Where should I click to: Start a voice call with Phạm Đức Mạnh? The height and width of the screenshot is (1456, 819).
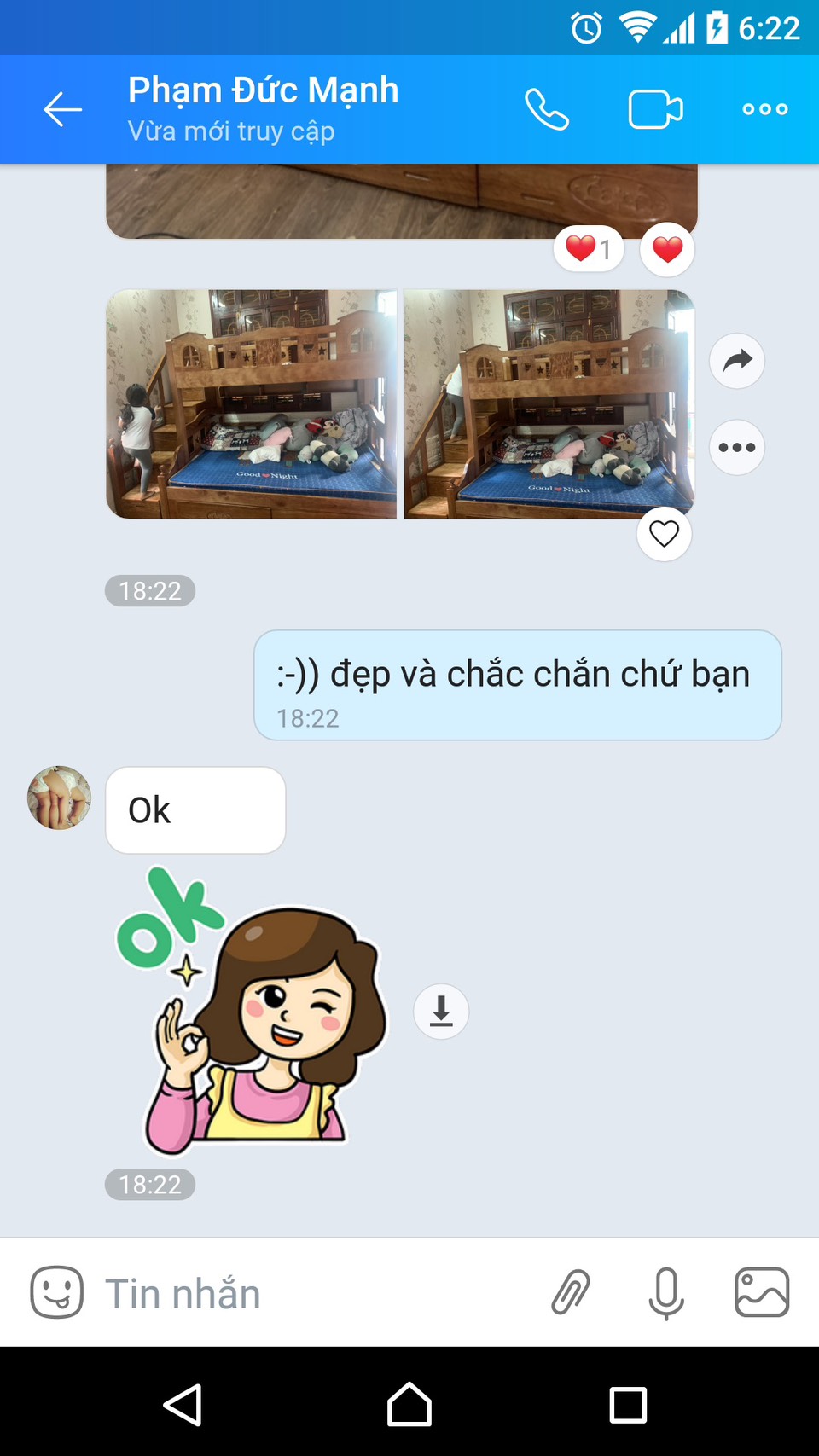[x=546, y=109]
